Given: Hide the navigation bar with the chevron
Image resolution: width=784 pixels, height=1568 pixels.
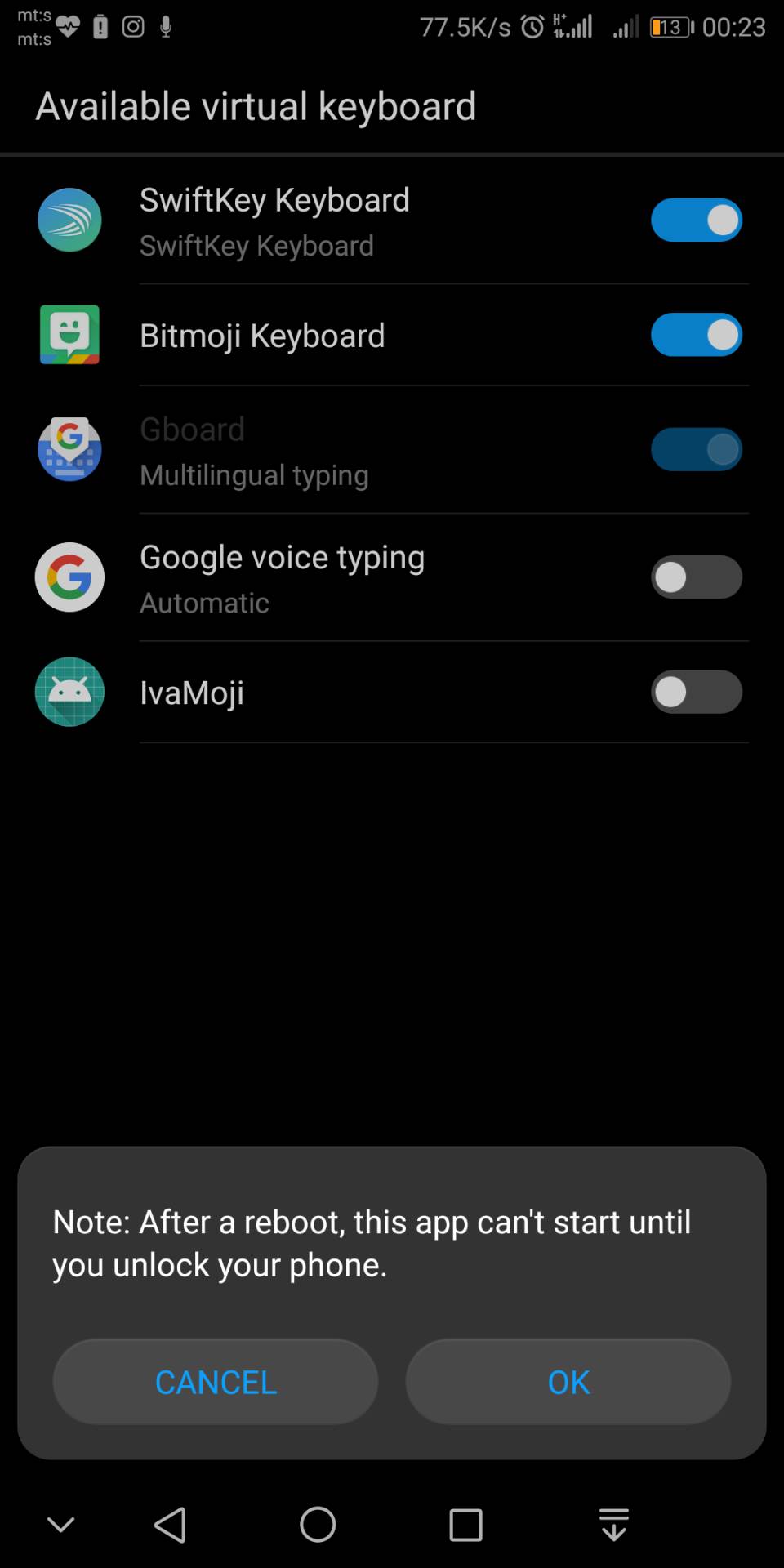Looking at the screenshot, I should (x=61, y=1524).
